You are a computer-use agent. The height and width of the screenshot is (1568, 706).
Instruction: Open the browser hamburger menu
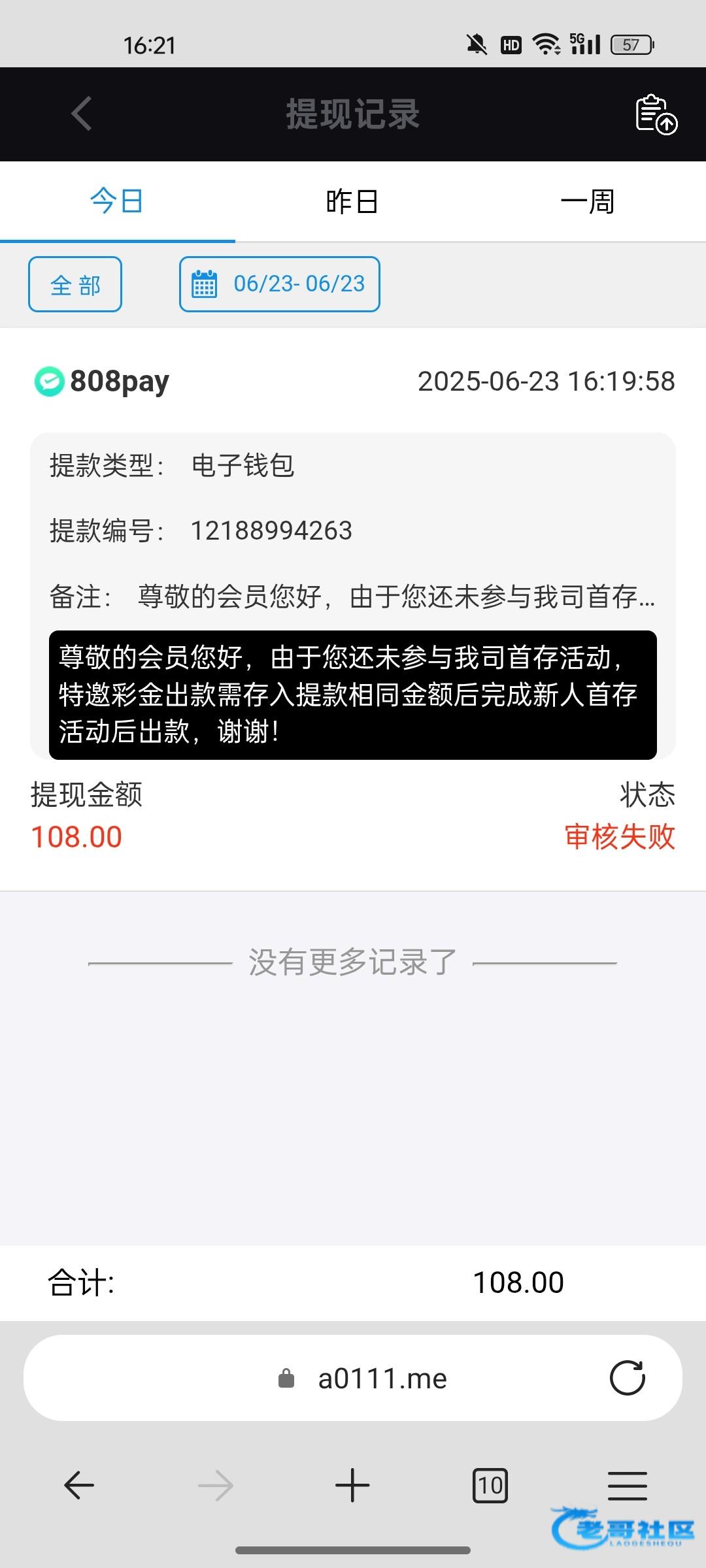coord(628,1486)
